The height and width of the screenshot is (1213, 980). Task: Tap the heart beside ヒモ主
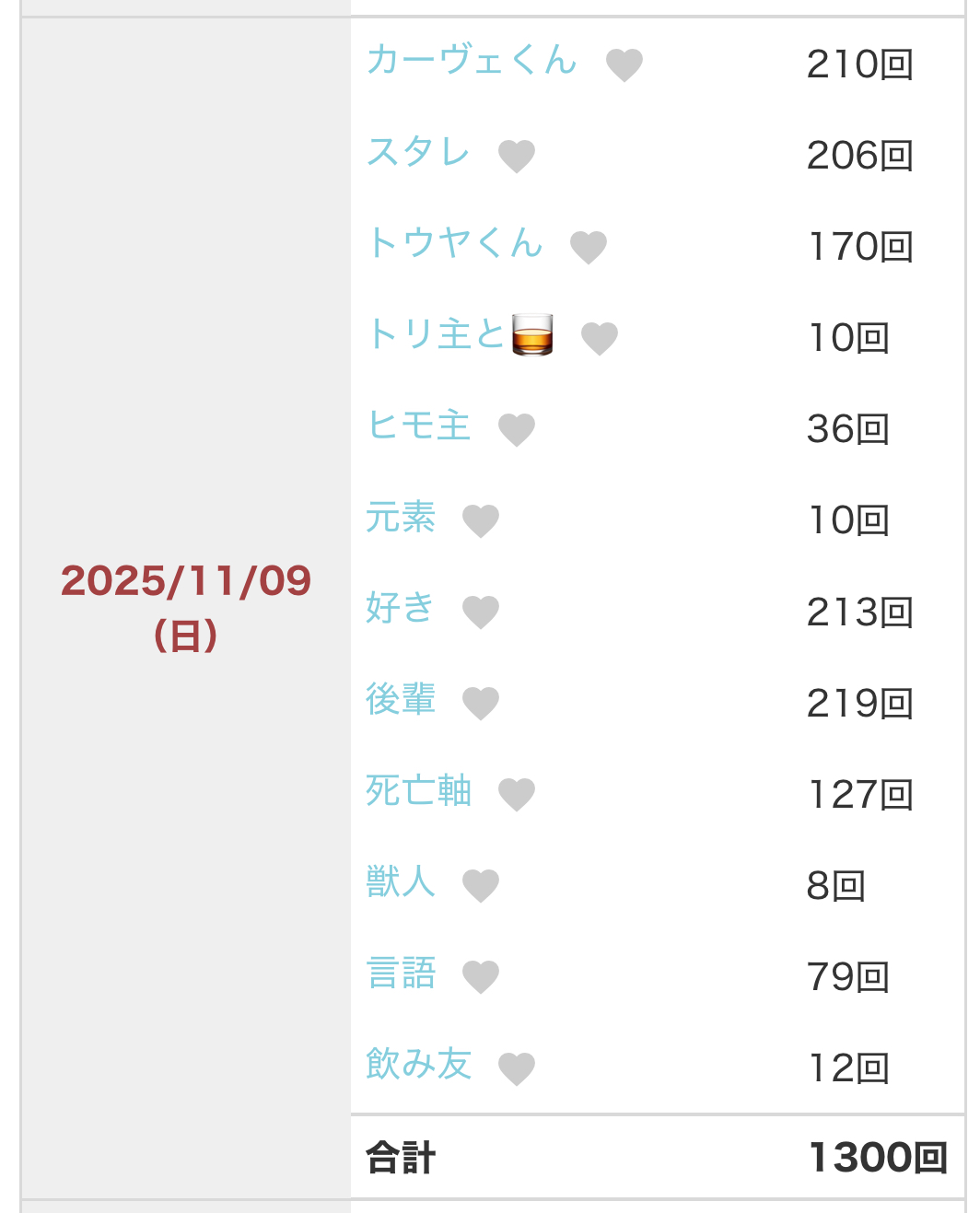pyautogui.click(x=516, y=429)
